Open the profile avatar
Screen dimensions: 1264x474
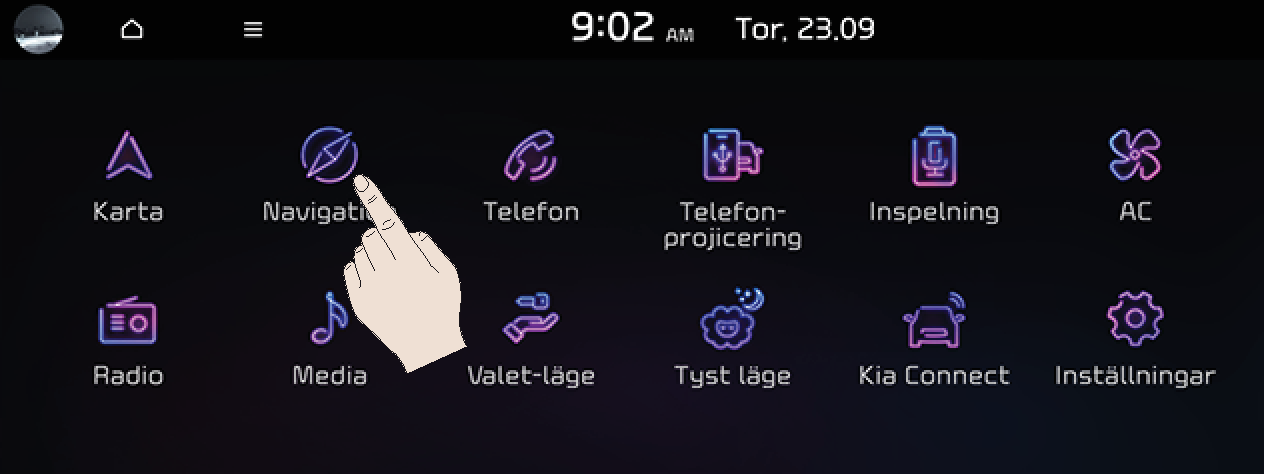[x=38, y=29]
